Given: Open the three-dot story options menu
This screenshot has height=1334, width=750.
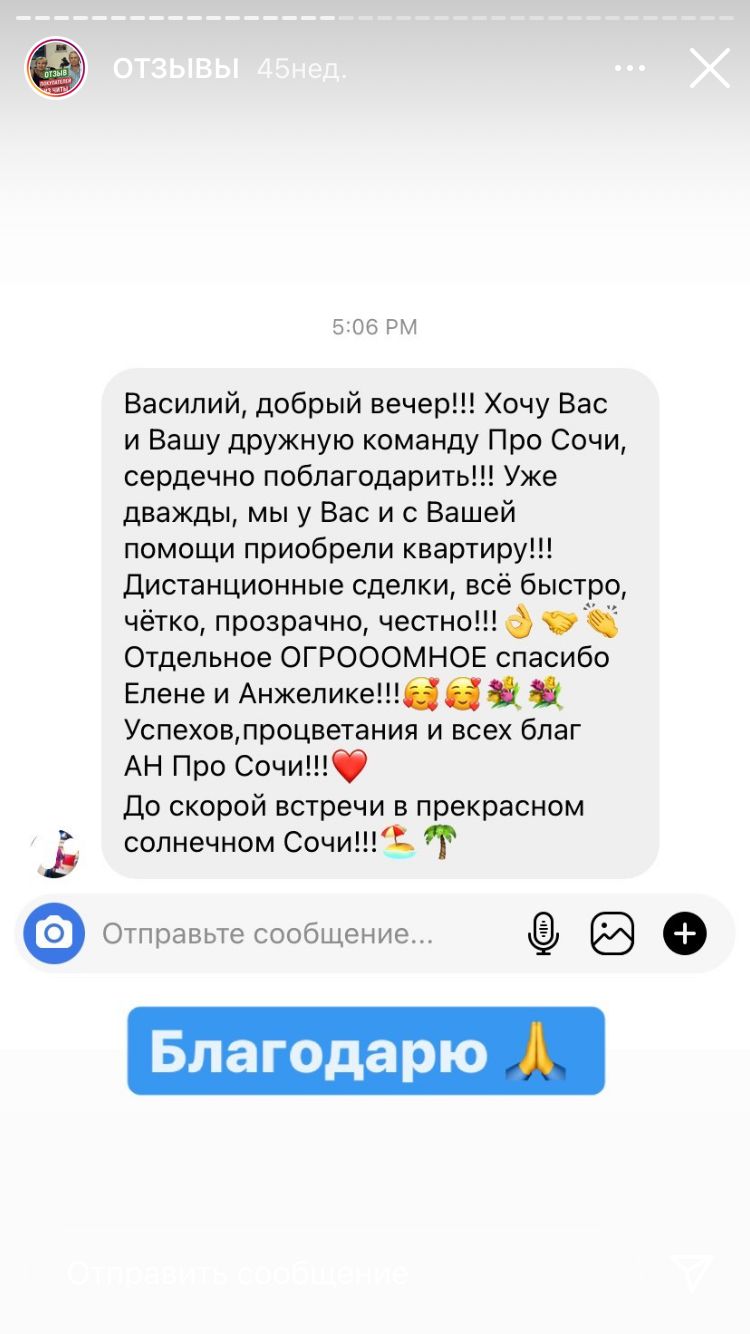Looking at the screenshot, I should (x=630, y=69).
